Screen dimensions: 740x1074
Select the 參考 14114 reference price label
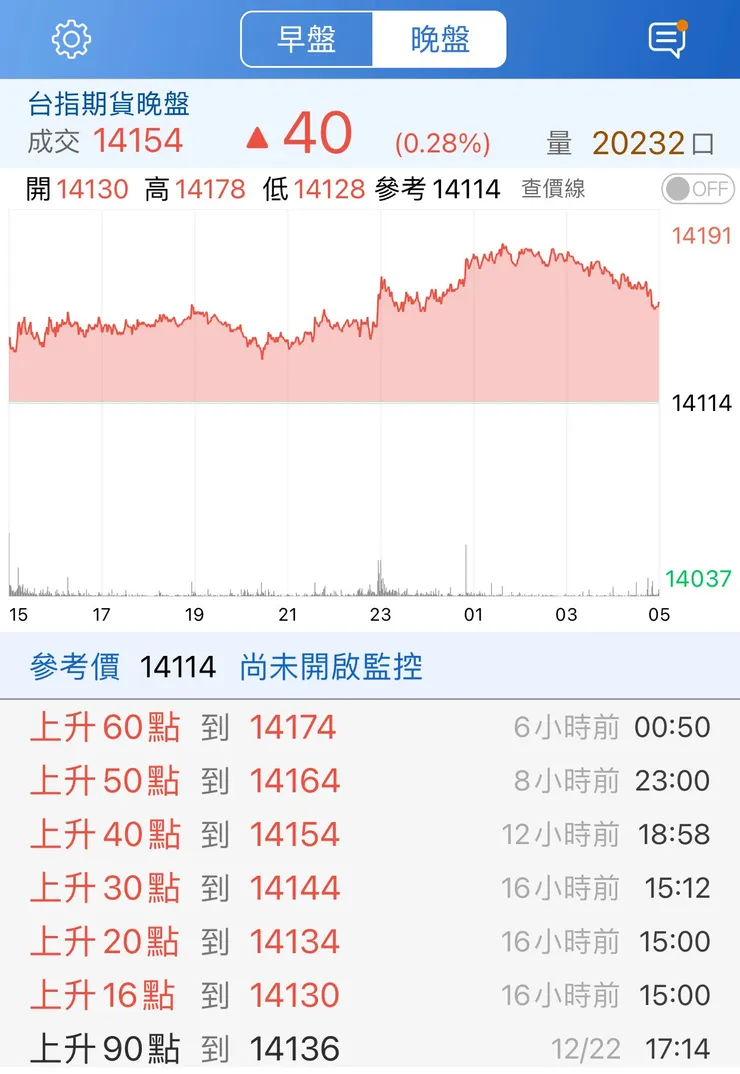440,188
